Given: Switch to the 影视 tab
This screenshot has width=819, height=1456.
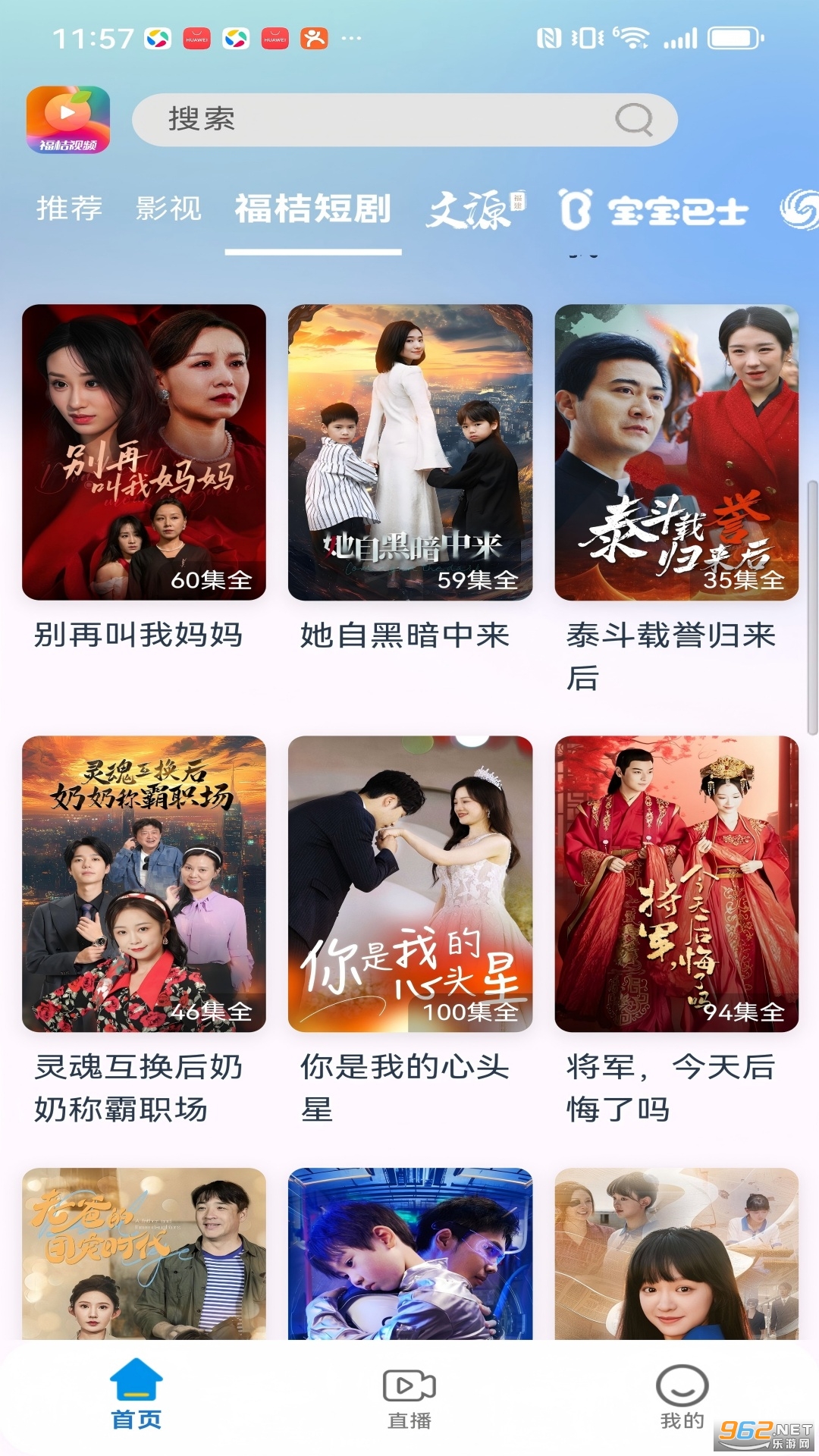Looking at the screenshot, I should coord(168,209).
